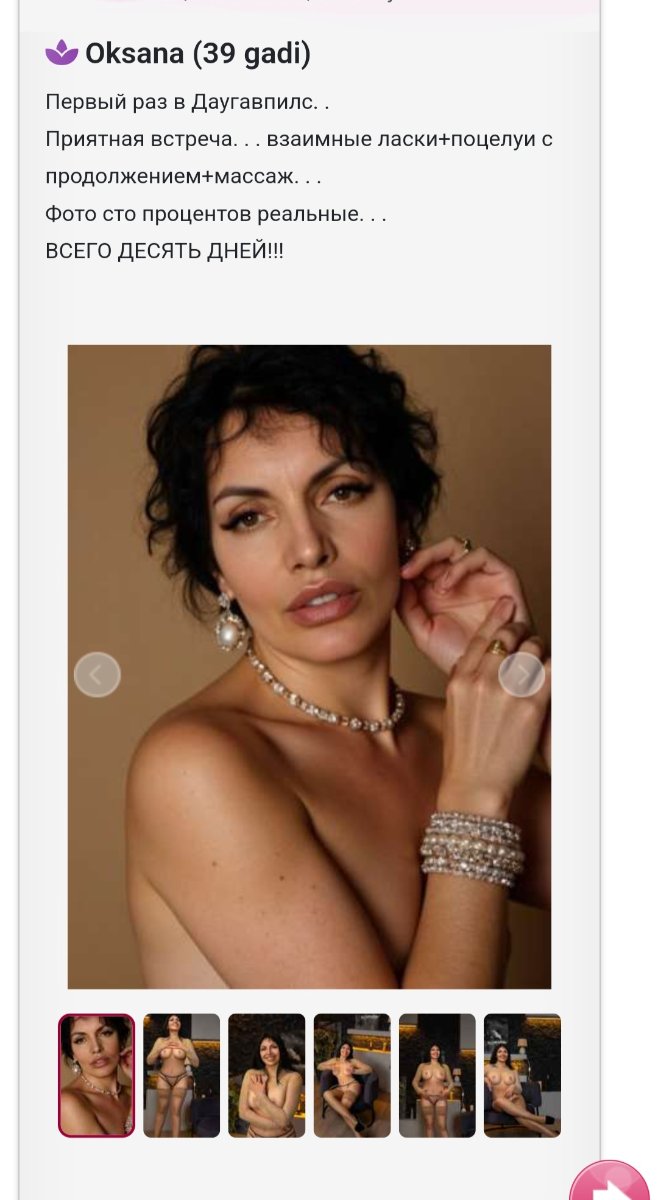Select the sixth gallery thumbnail
Image resolution: width=658 pixels, height=1200 pixels.
[x=522, y=1076]
